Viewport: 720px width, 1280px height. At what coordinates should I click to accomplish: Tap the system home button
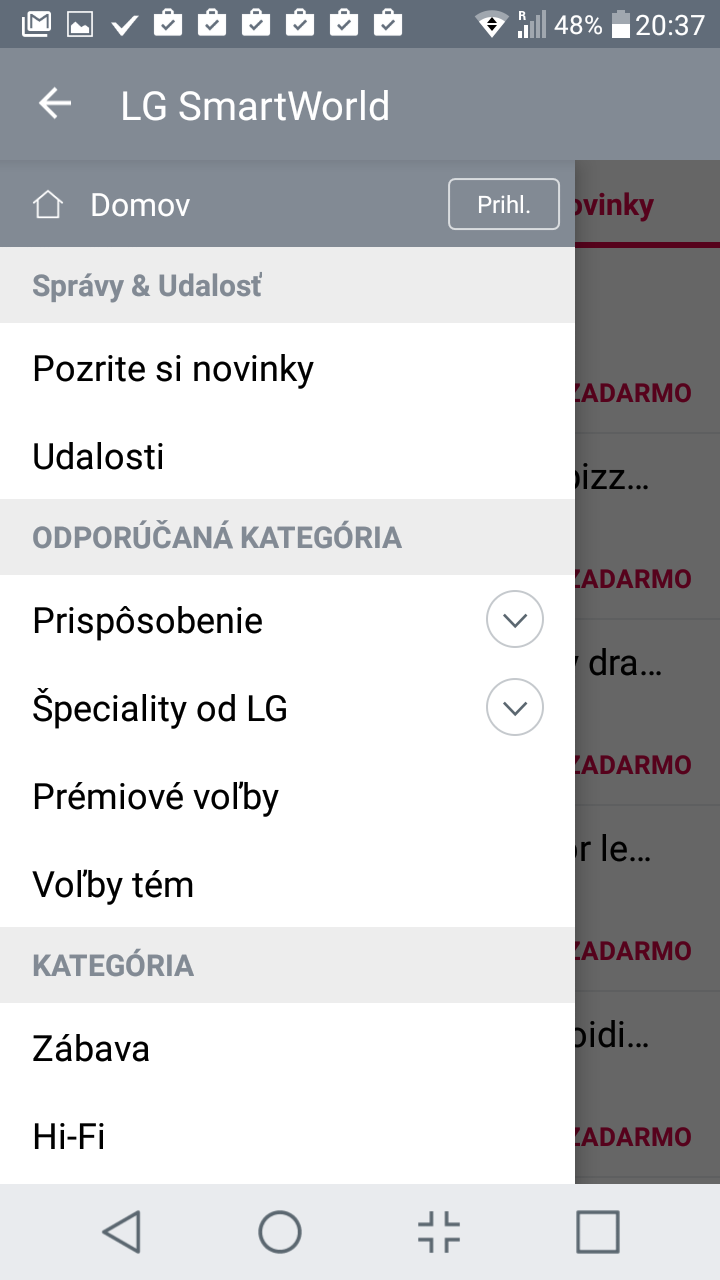coord(280,1232)
